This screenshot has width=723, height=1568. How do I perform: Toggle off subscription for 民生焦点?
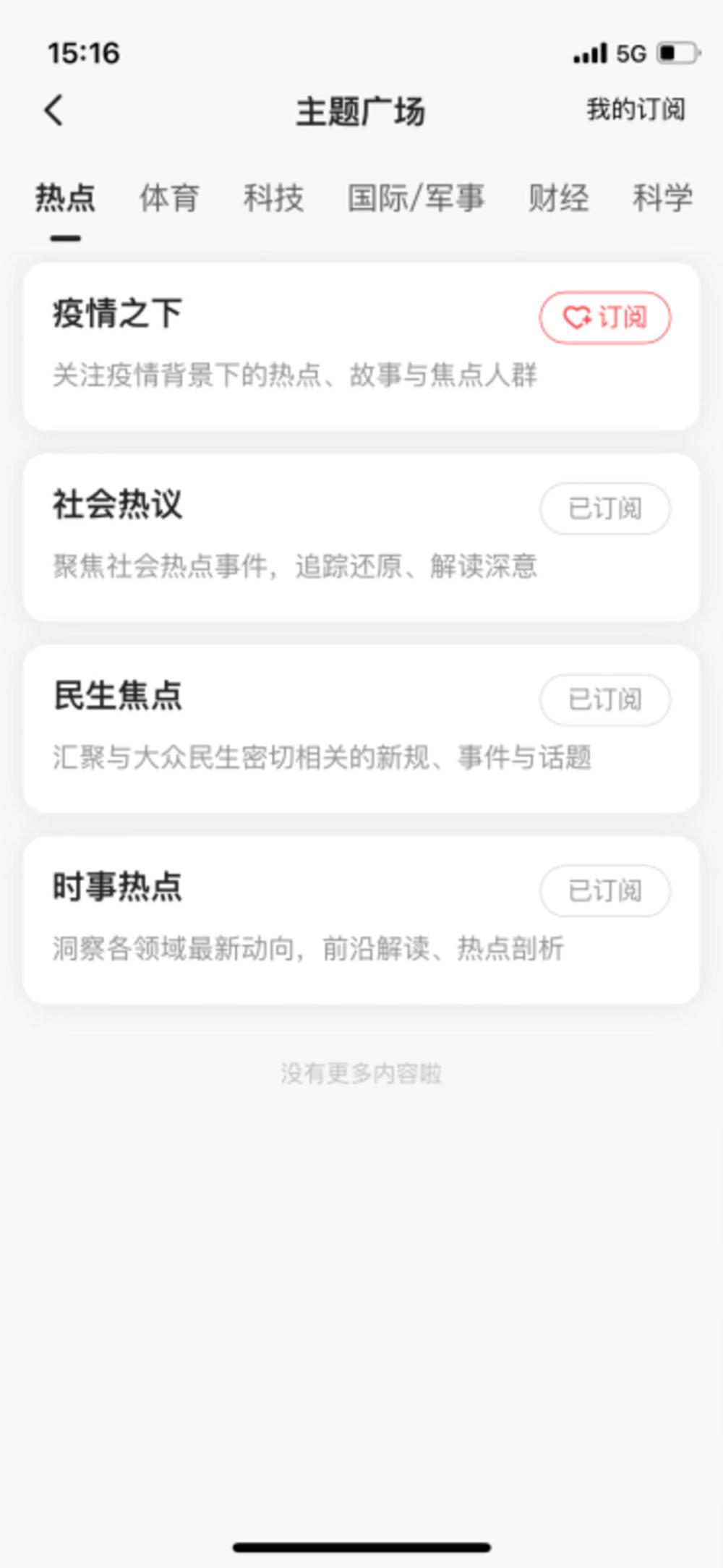(x=604, y=699)
